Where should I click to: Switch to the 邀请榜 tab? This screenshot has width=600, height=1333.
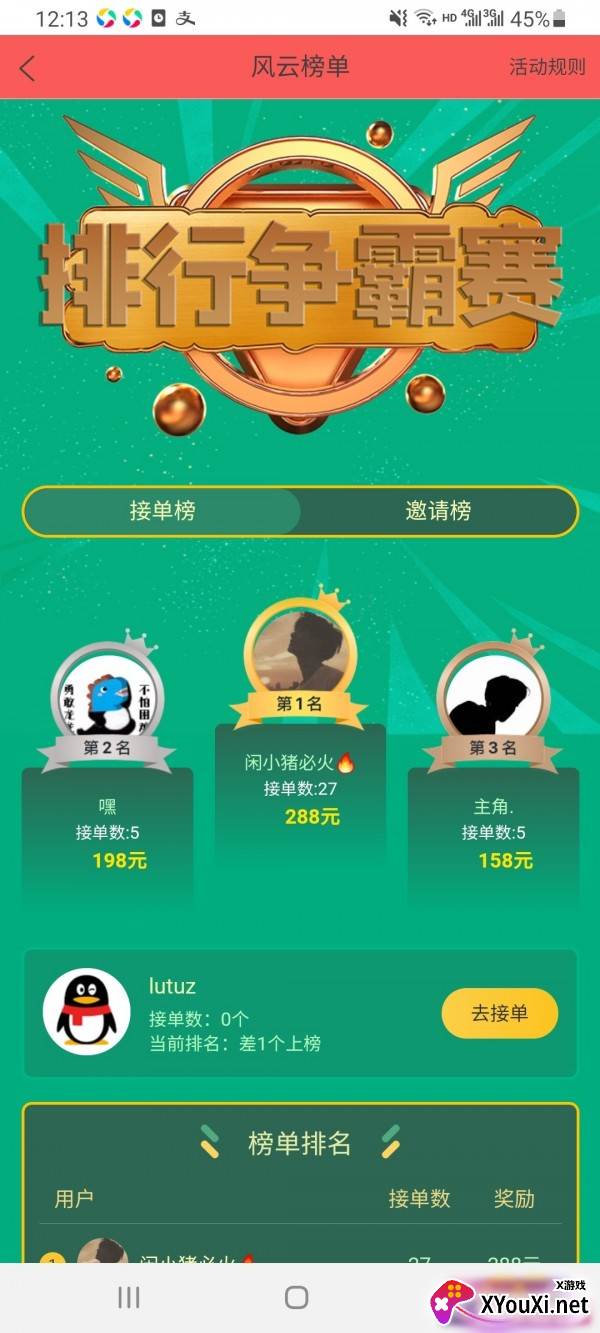tap(438, 511)
